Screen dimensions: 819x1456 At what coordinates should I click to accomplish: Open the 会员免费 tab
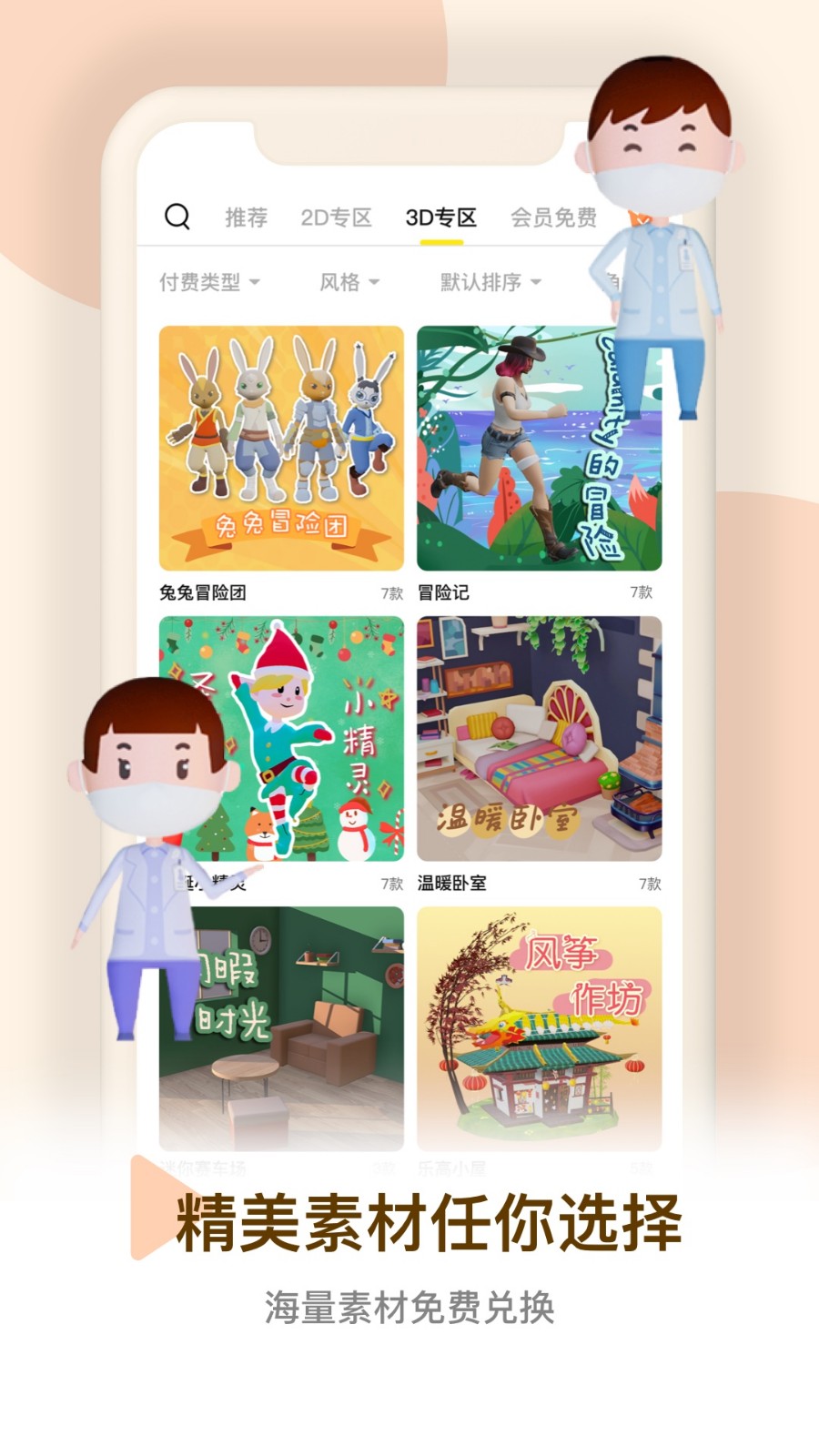coord(557,217)
